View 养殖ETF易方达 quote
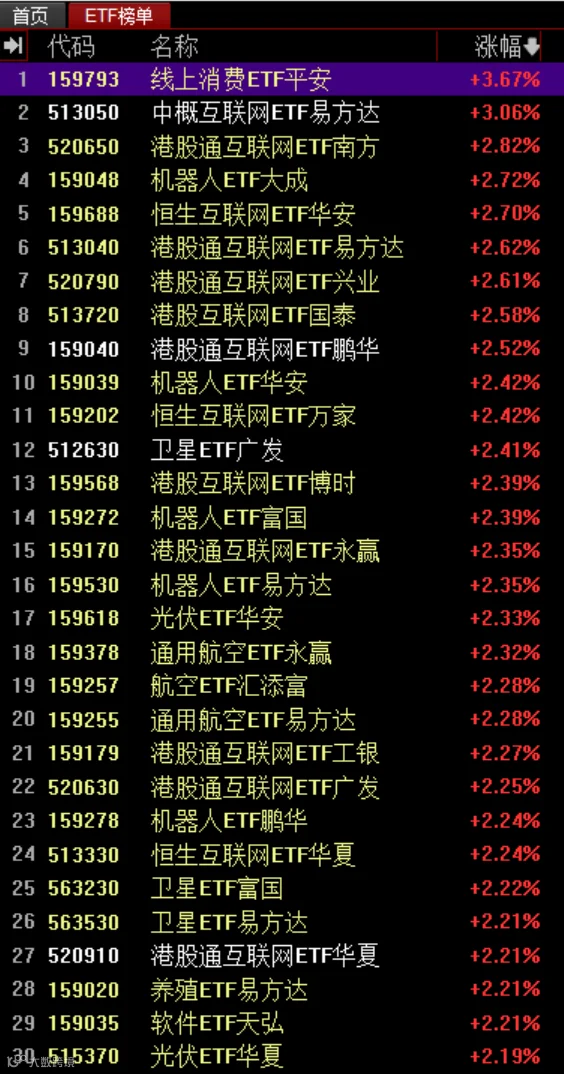Viewport: 564px width, 1074px height. [282, 990]
